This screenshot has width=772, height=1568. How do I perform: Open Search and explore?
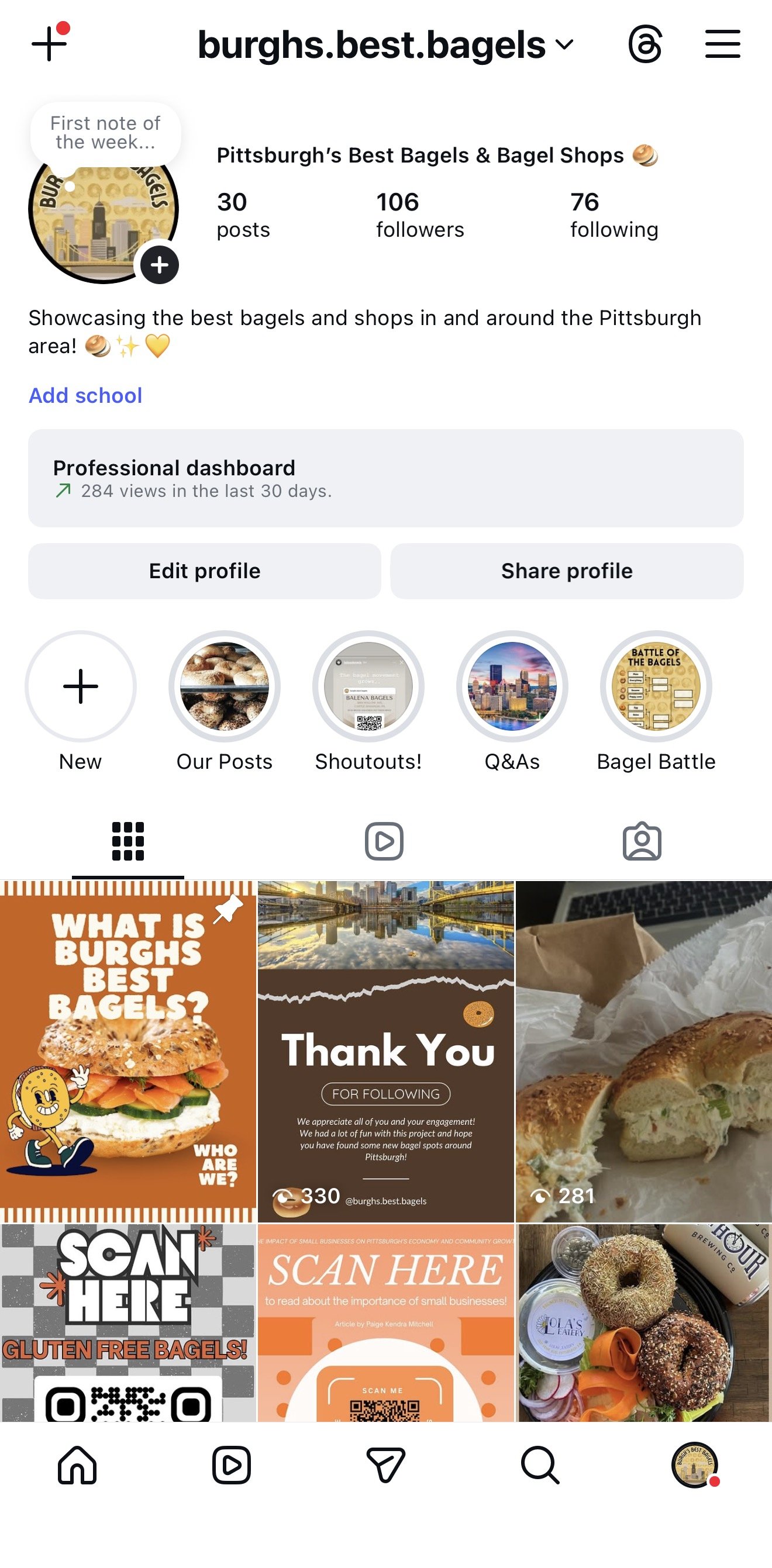[x=539, y=1466]
